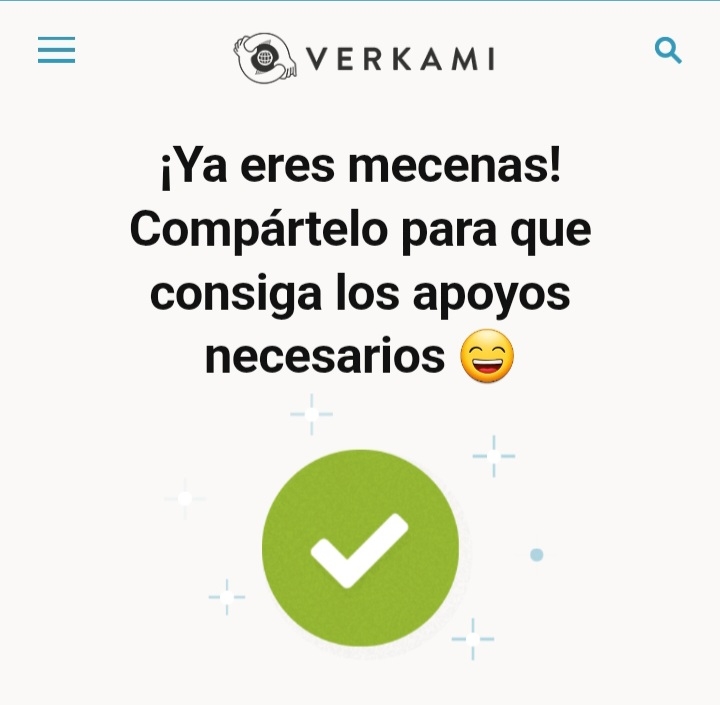Open the hamburger navigation menu
Image resolution: width=720 pixels, height=705 pixels.
[57, 50]
